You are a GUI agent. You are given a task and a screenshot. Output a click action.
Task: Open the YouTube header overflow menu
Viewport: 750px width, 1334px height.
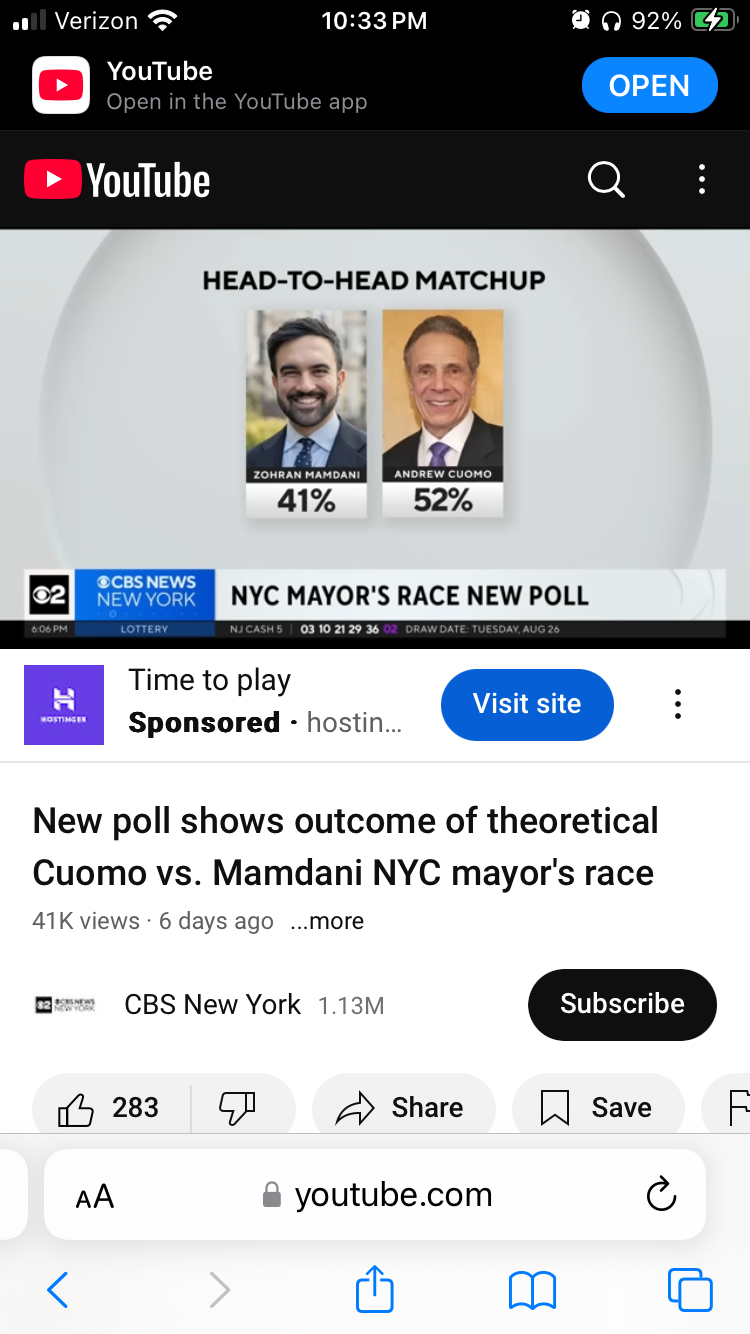pos(702,180)
